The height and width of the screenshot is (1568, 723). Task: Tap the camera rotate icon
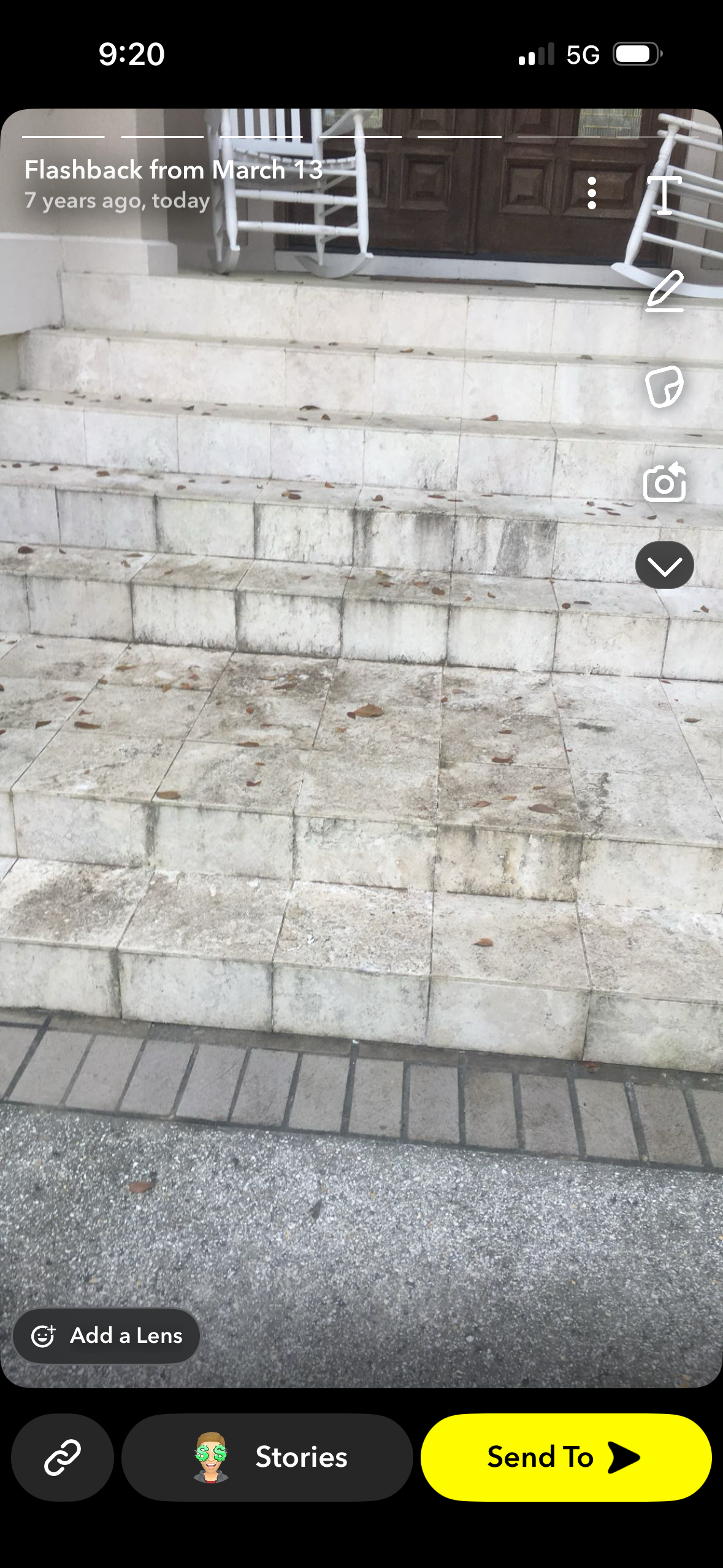(664, 482)
